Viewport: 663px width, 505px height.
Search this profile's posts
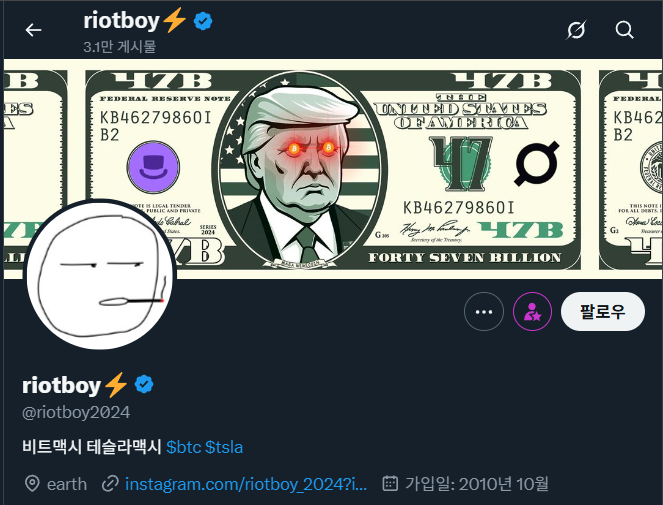pos(625,30)
